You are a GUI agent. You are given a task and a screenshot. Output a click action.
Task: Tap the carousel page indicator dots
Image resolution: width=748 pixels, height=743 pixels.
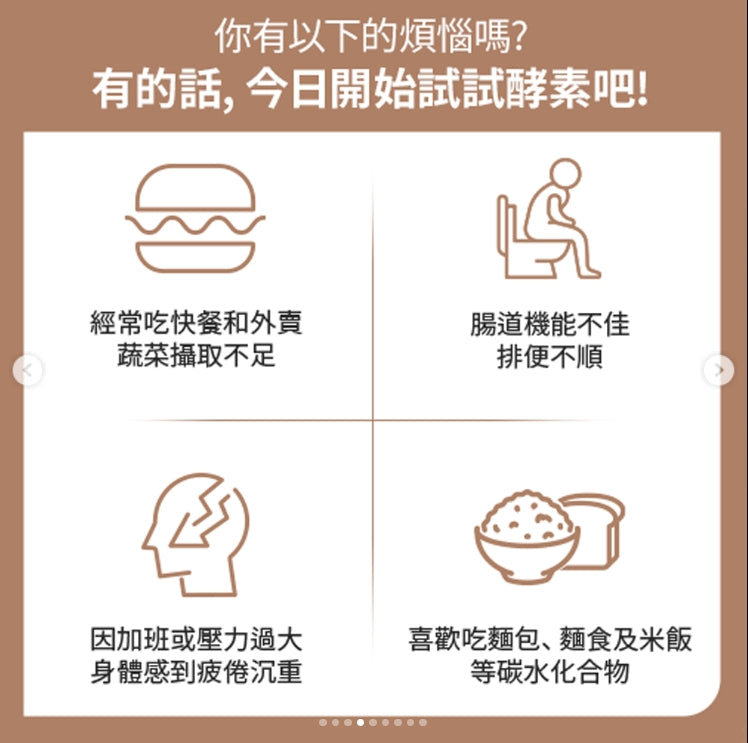(x=373, y=722)
